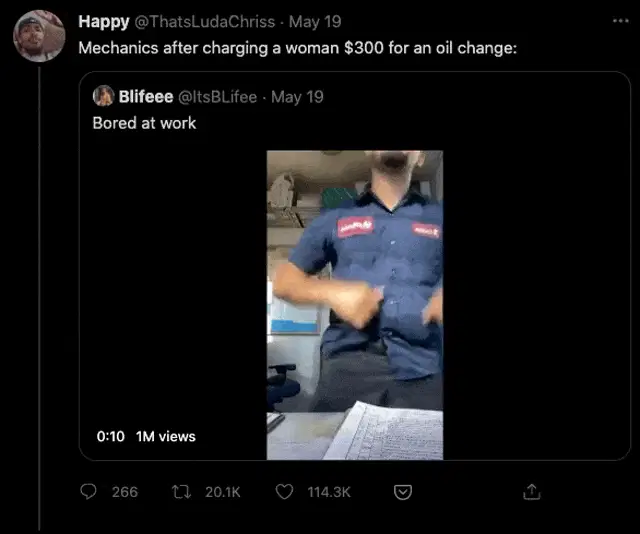Open the quoted tweet author Blifeee's profile

(x=146, y=97)
